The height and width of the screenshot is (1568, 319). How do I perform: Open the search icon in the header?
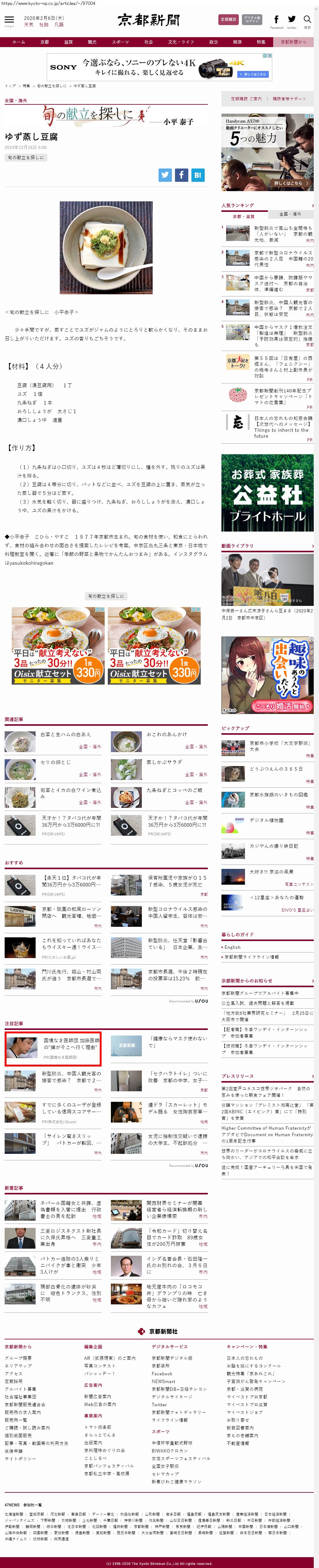coord(307,20)
